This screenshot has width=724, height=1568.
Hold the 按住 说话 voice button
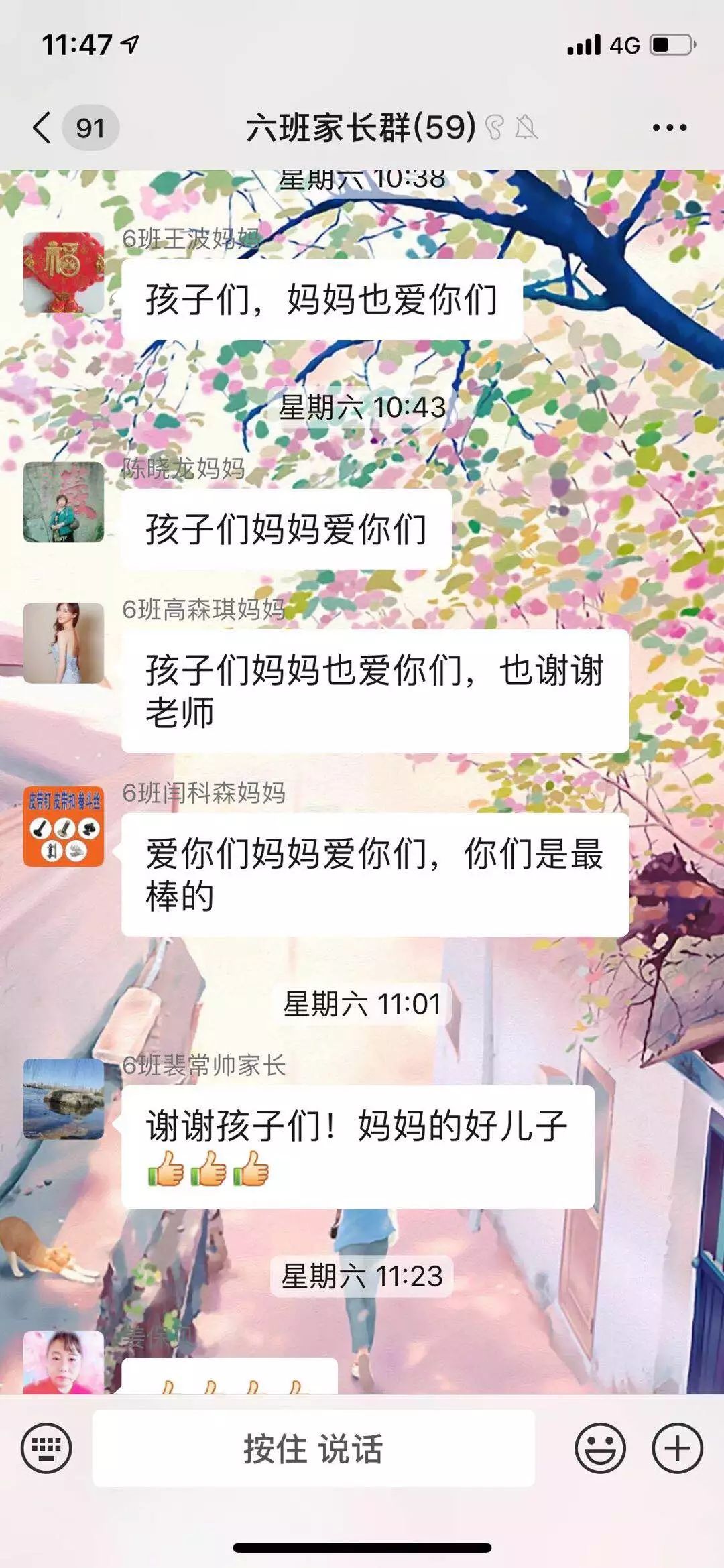(313, 1449)
